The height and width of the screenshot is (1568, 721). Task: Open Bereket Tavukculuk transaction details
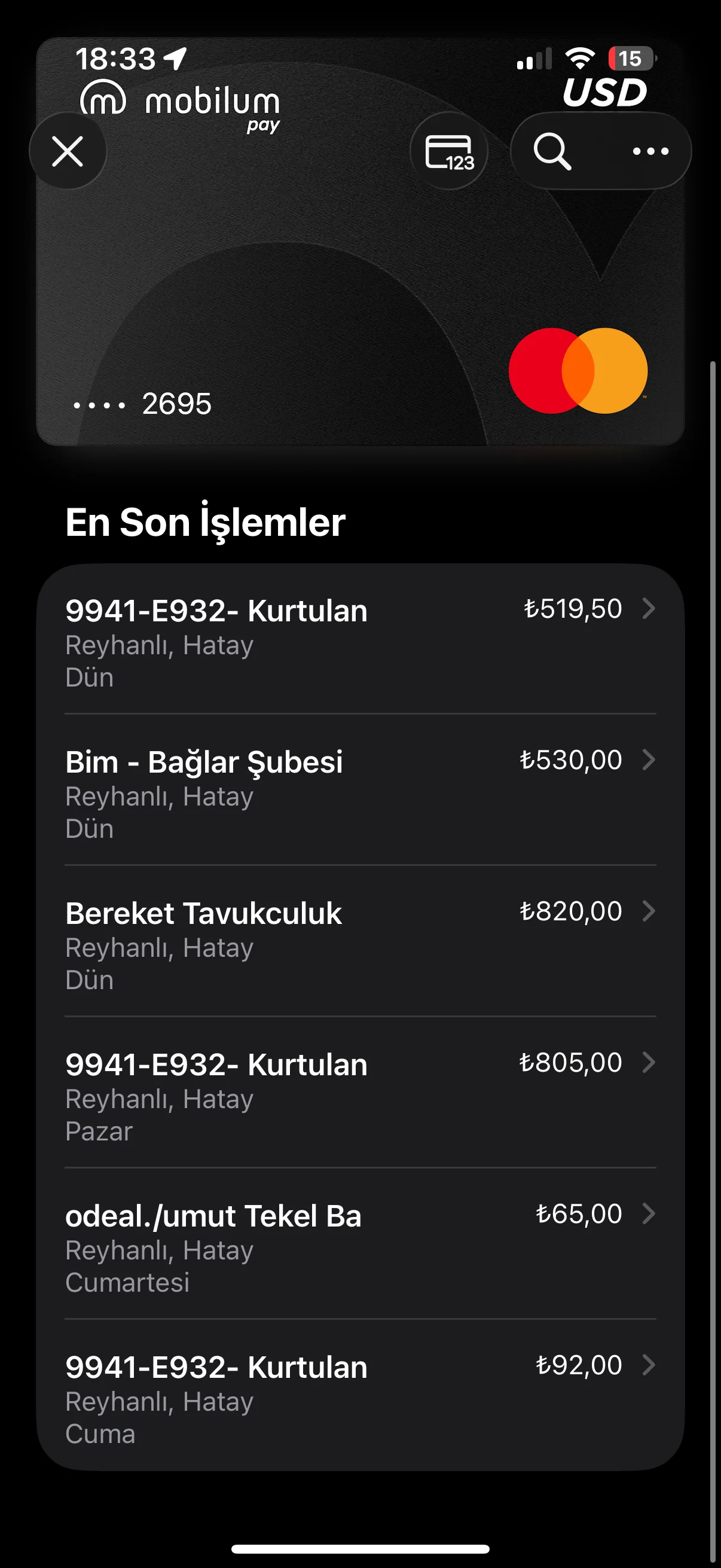(360, 944)
